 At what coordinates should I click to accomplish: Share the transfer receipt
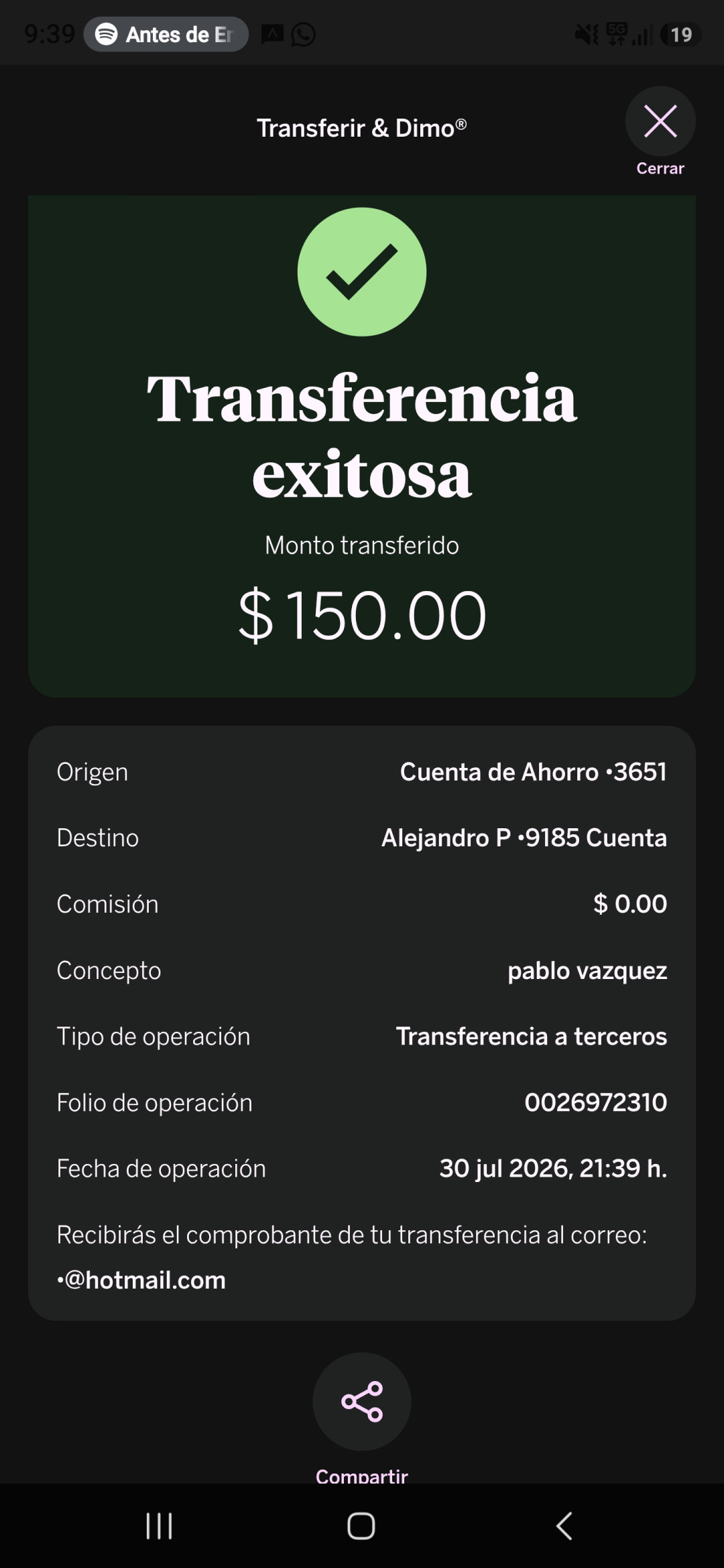[362, 1401]
